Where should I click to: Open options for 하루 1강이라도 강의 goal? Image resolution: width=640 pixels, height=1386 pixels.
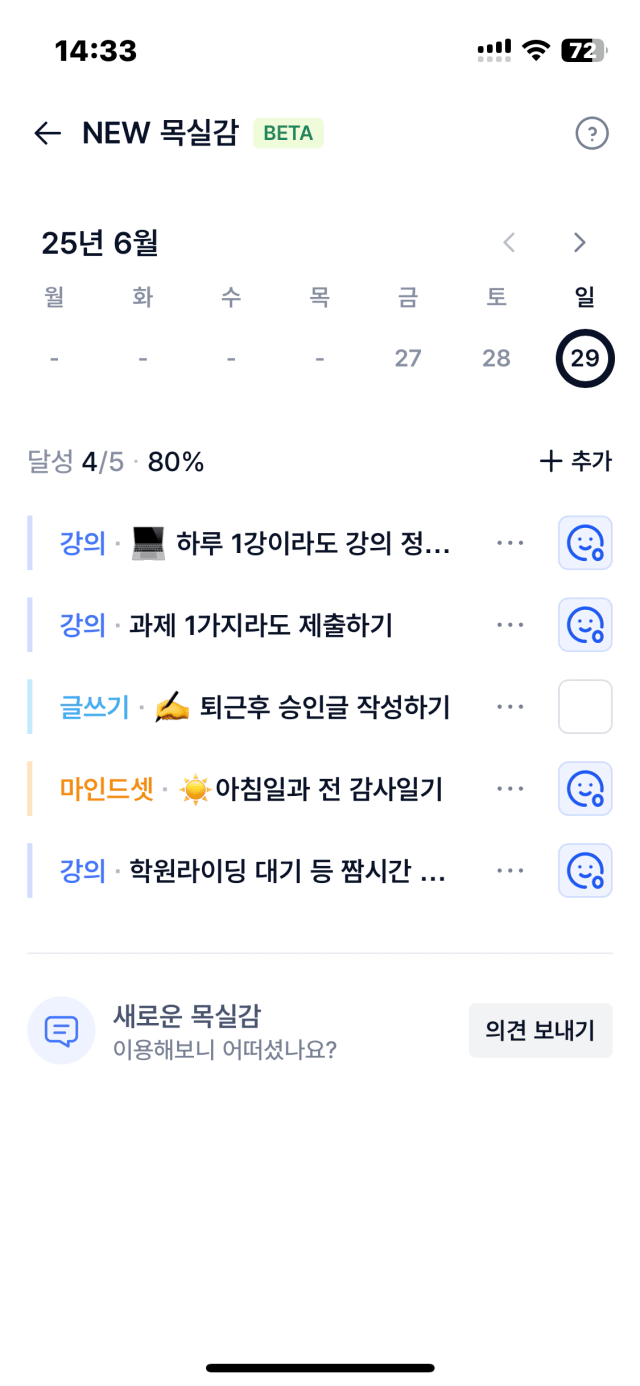[x=510, y=543]
